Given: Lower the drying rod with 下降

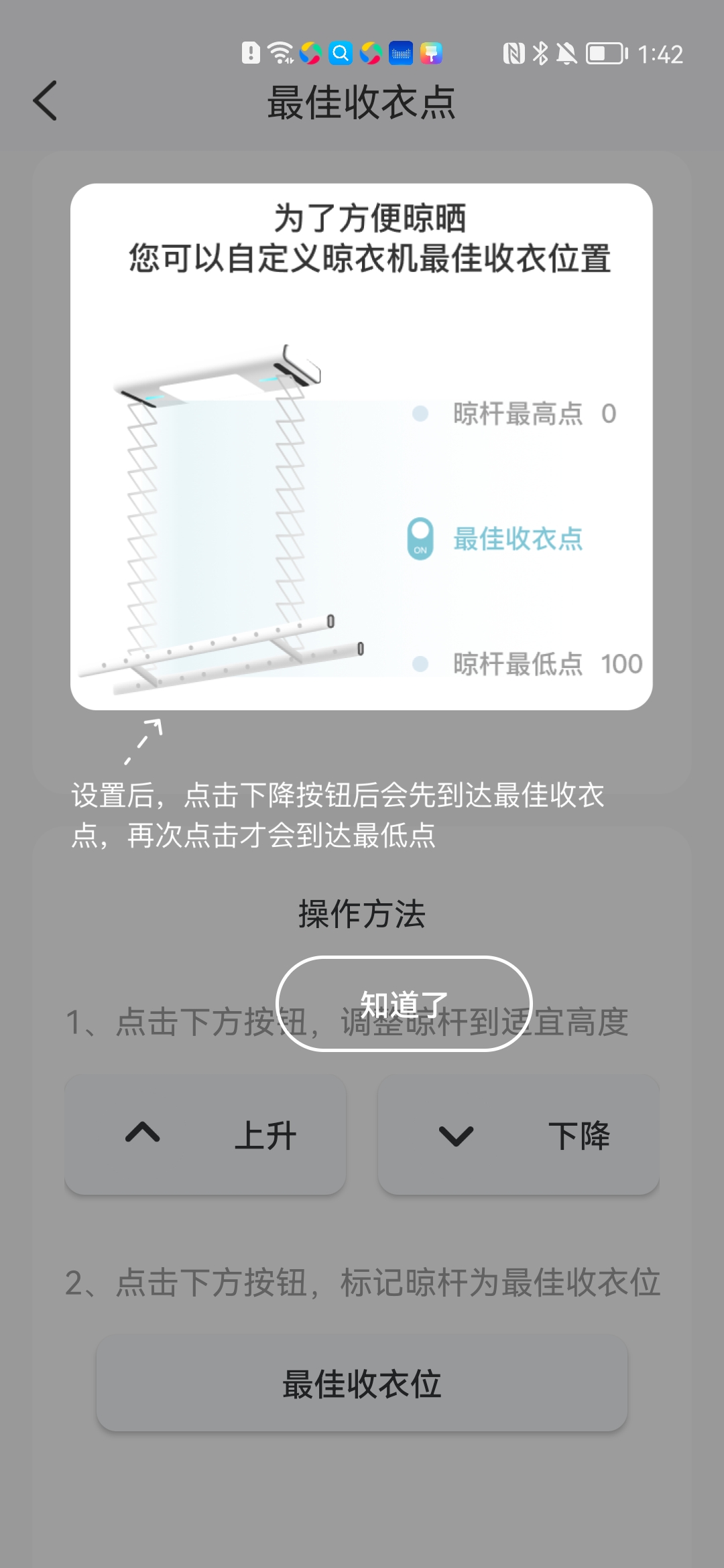Looking at the screenshot, I should pos(518,1134).
